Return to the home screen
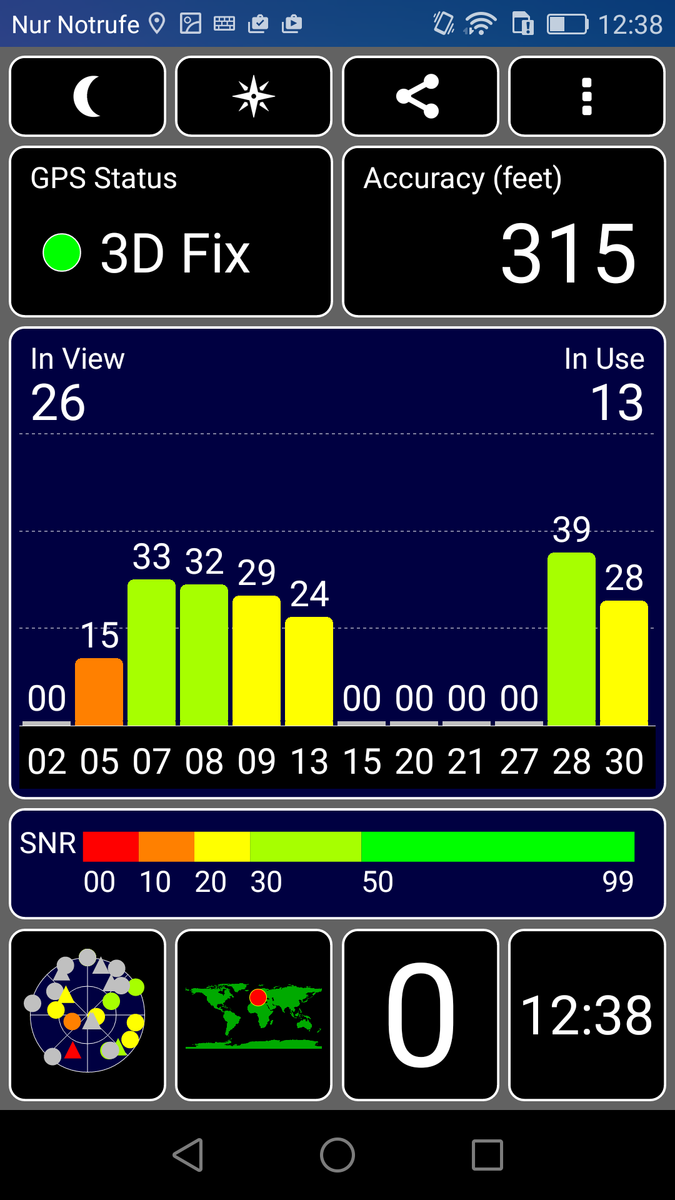This screenshot has width=675, height=1200. point(338,1155)
